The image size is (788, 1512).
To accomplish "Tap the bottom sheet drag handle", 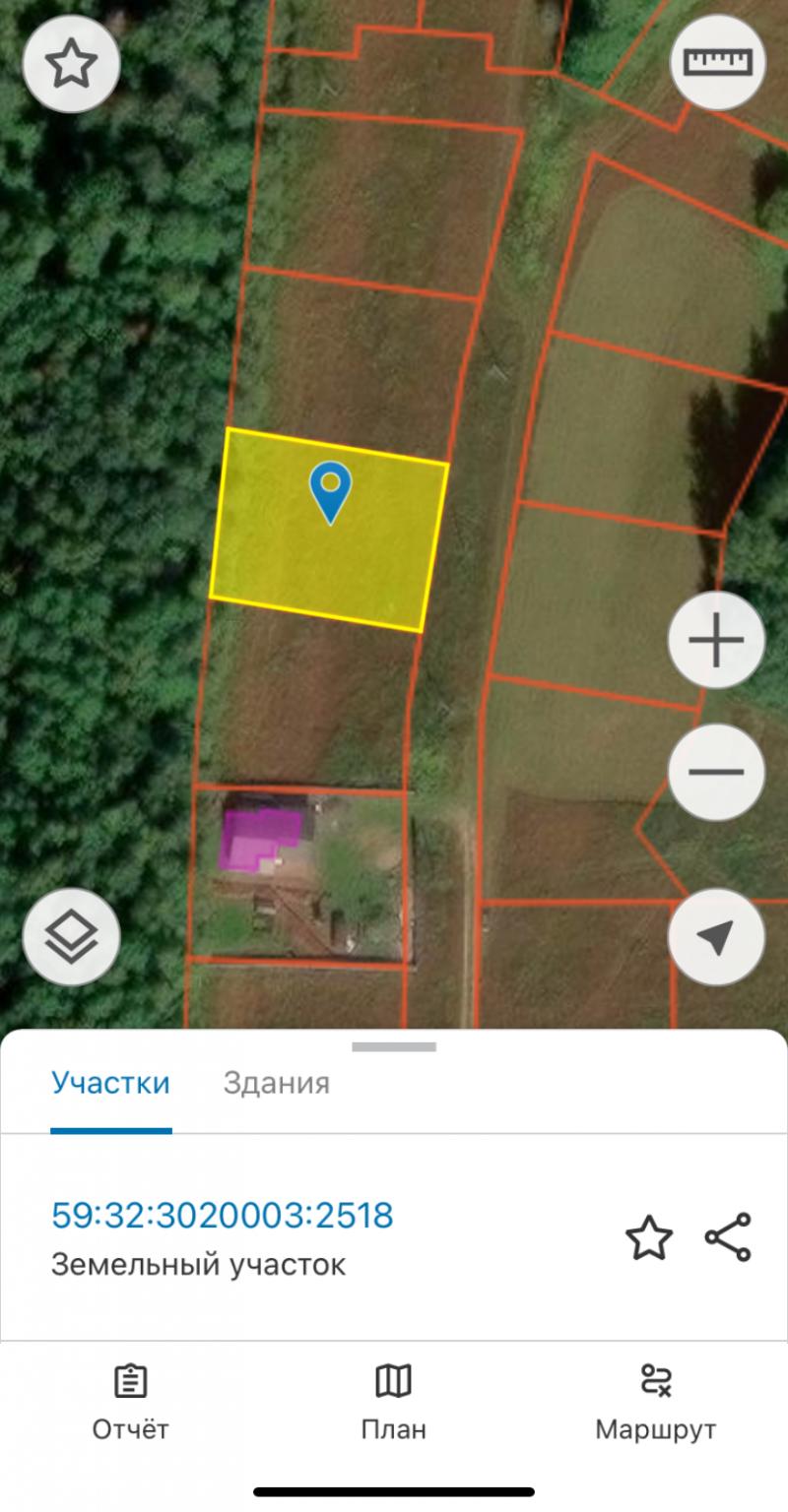I will (x=393, y=1046).
